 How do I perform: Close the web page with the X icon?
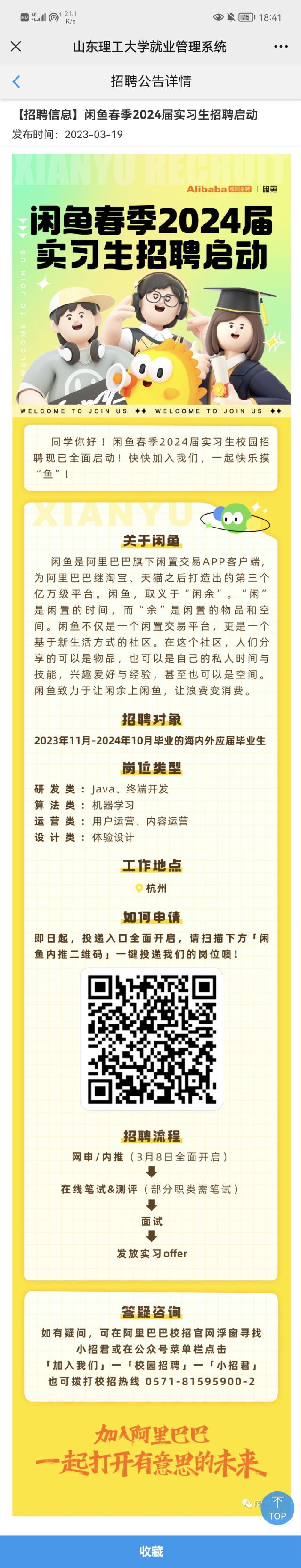(16, 46)
